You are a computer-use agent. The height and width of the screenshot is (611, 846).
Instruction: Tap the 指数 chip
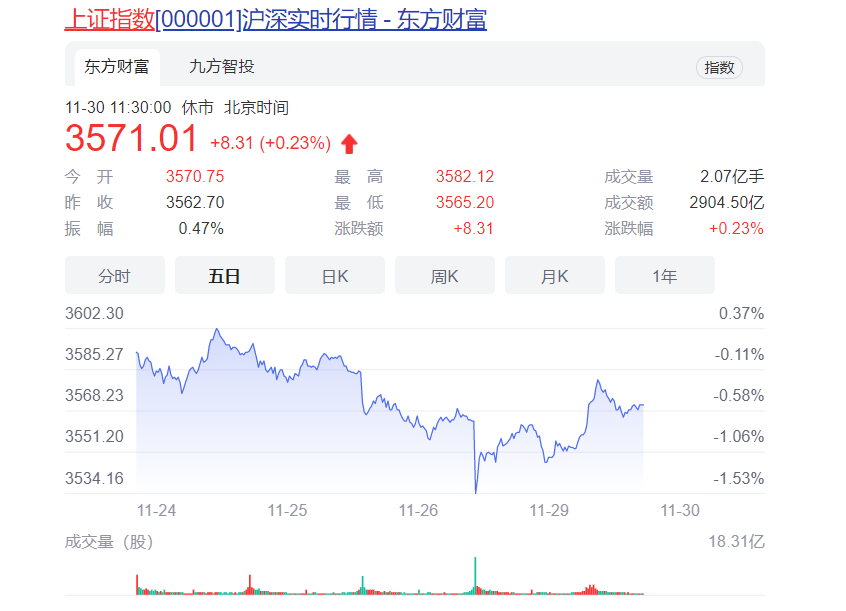[719, 68]
